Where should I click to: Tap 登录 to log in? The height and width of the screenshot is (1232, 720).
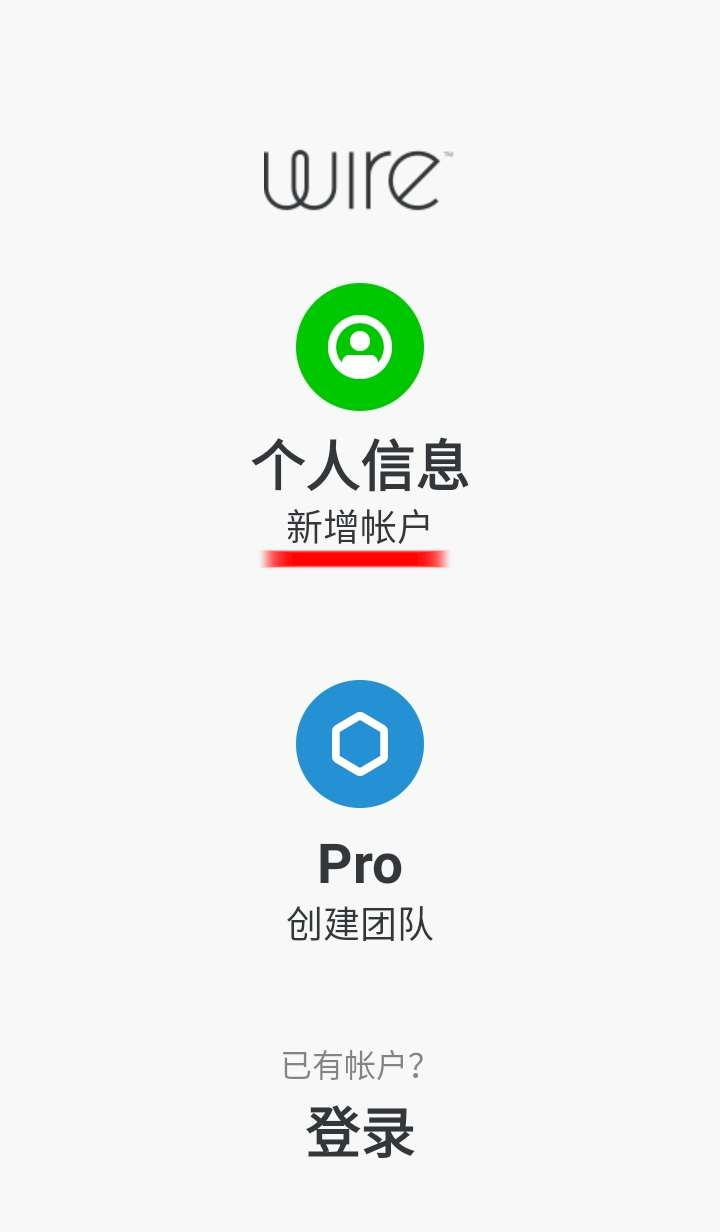360,1132
